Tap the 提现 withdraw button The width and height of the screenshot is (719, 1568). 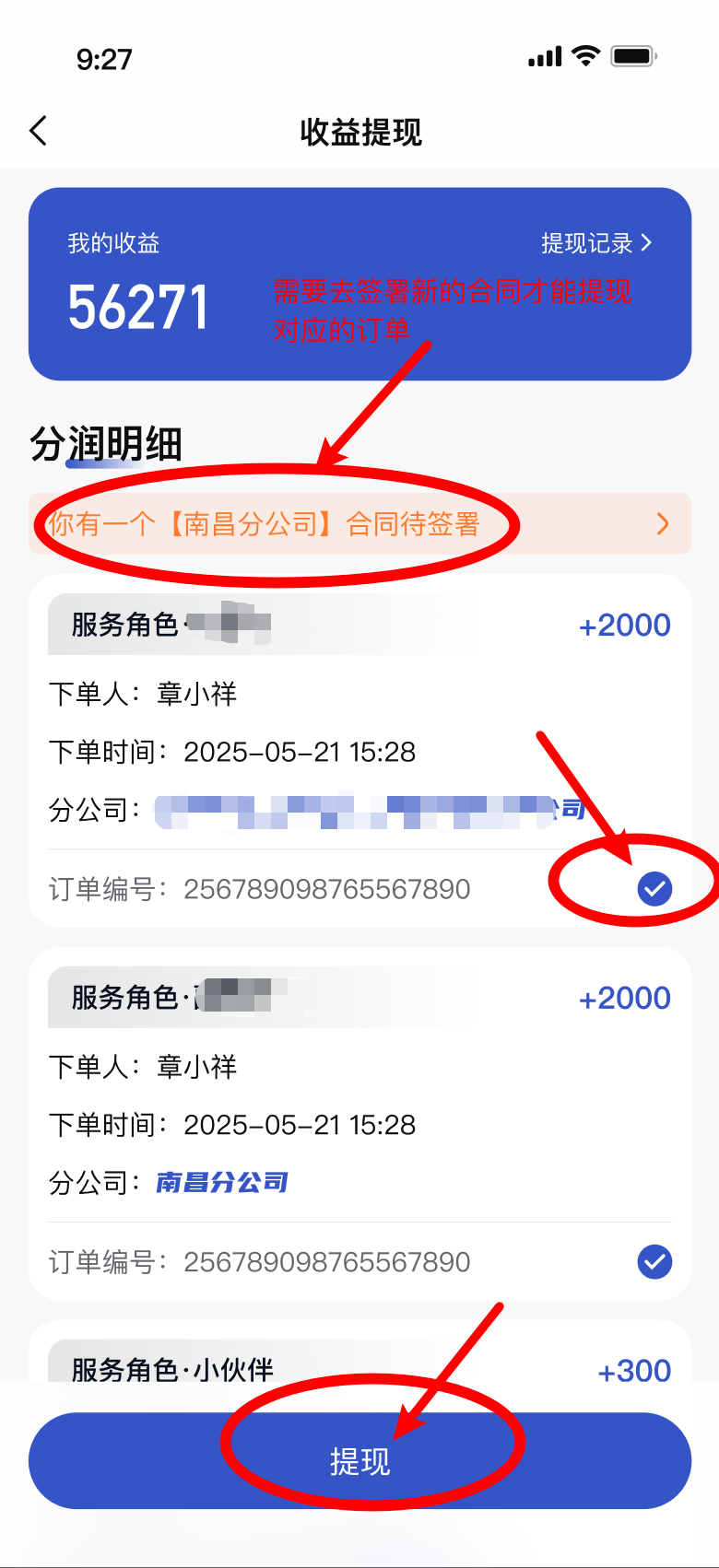click(359, 1461)
